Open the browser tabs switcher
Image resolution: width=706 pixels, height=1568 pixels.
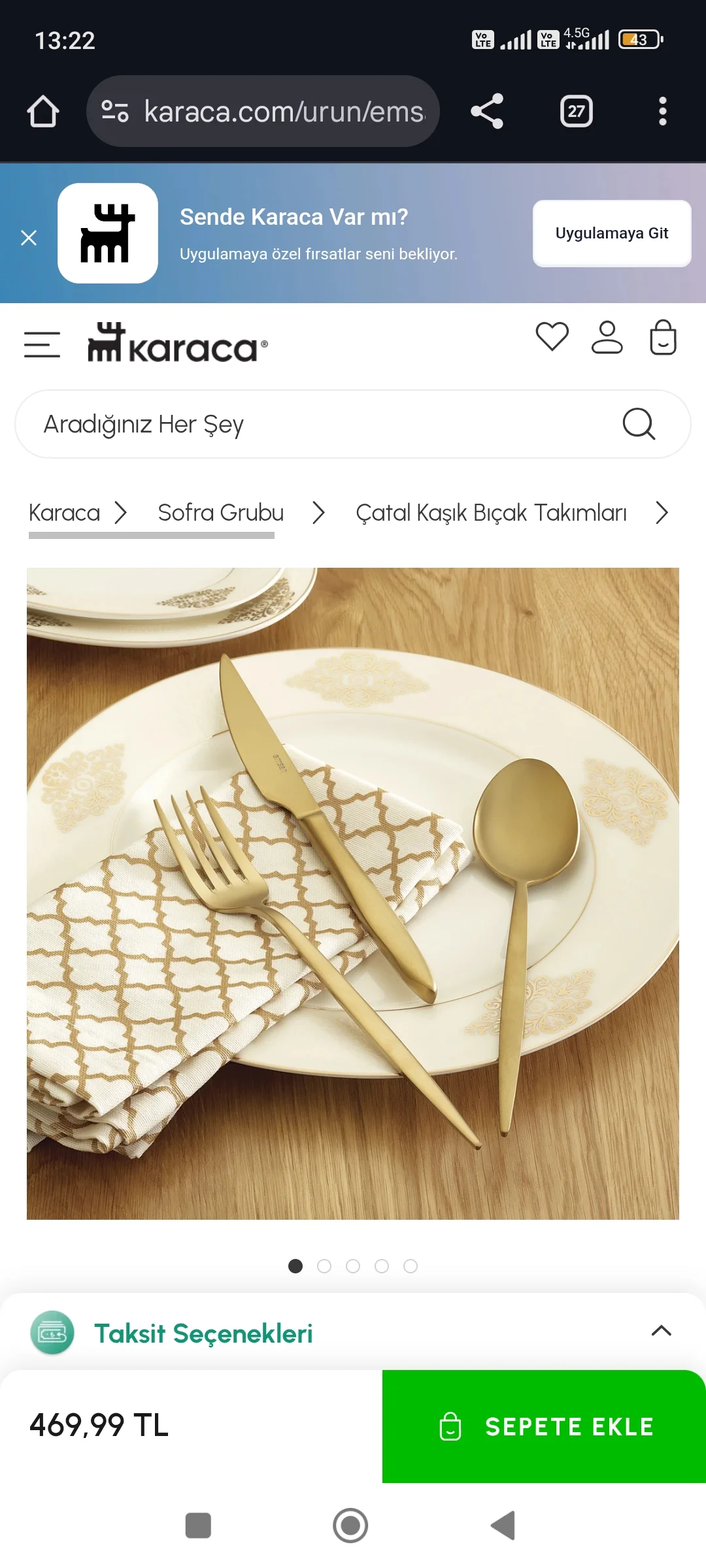(576, 111)
